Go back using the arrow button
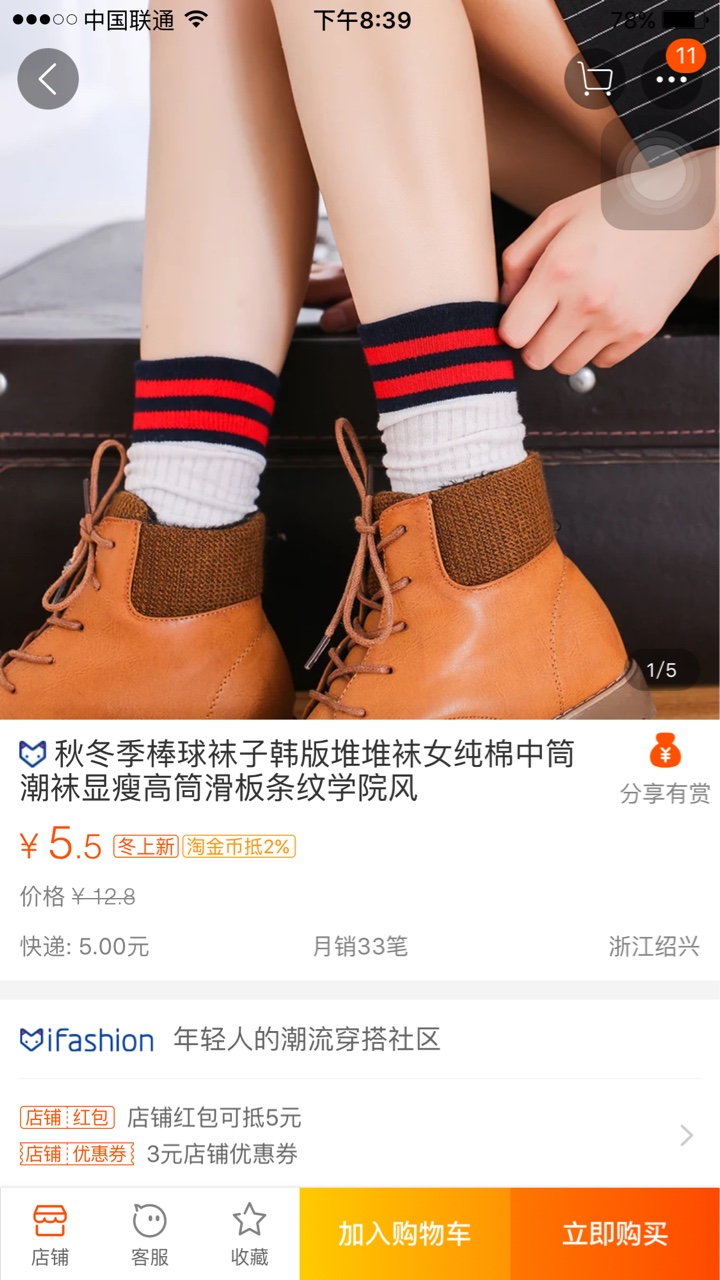The width and height of the screenshot is (720, 1280). 48,79
